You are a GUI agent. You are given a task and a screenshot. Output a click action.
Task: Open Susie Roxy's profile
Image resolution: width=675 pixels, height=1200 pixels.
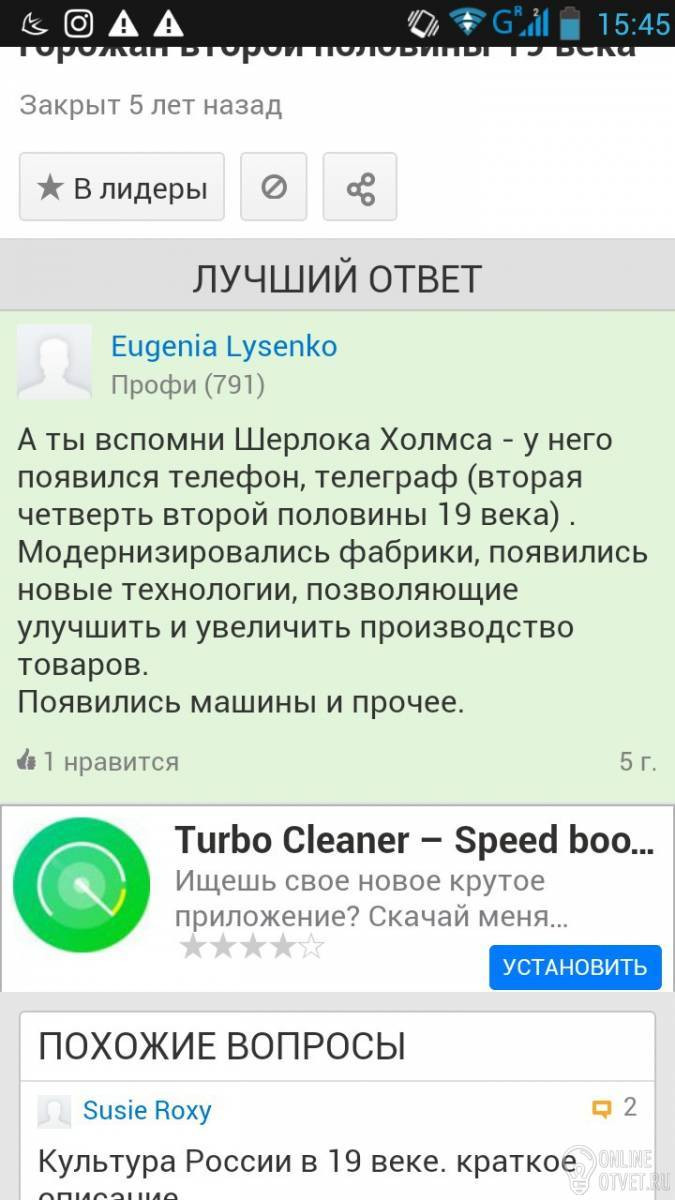[147, 1110]
